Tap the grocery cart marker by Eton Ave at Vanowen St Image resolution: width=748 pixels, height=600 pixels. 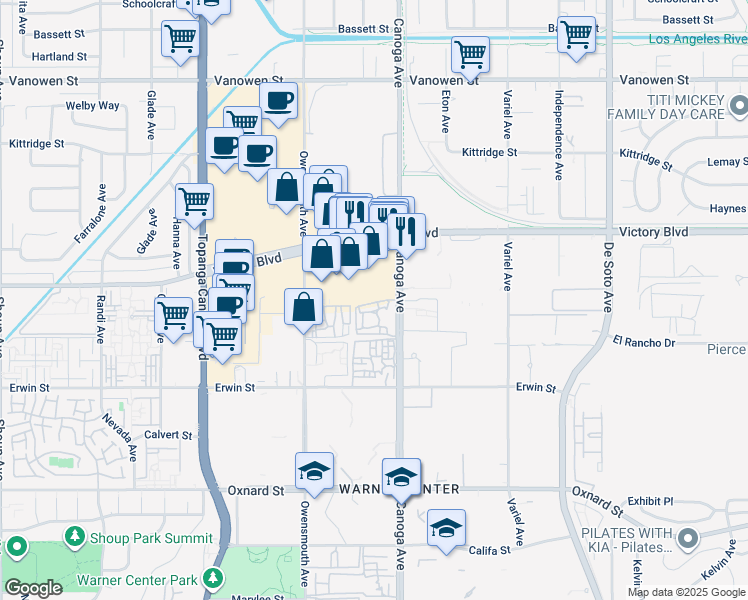click(x=470, y=56)
